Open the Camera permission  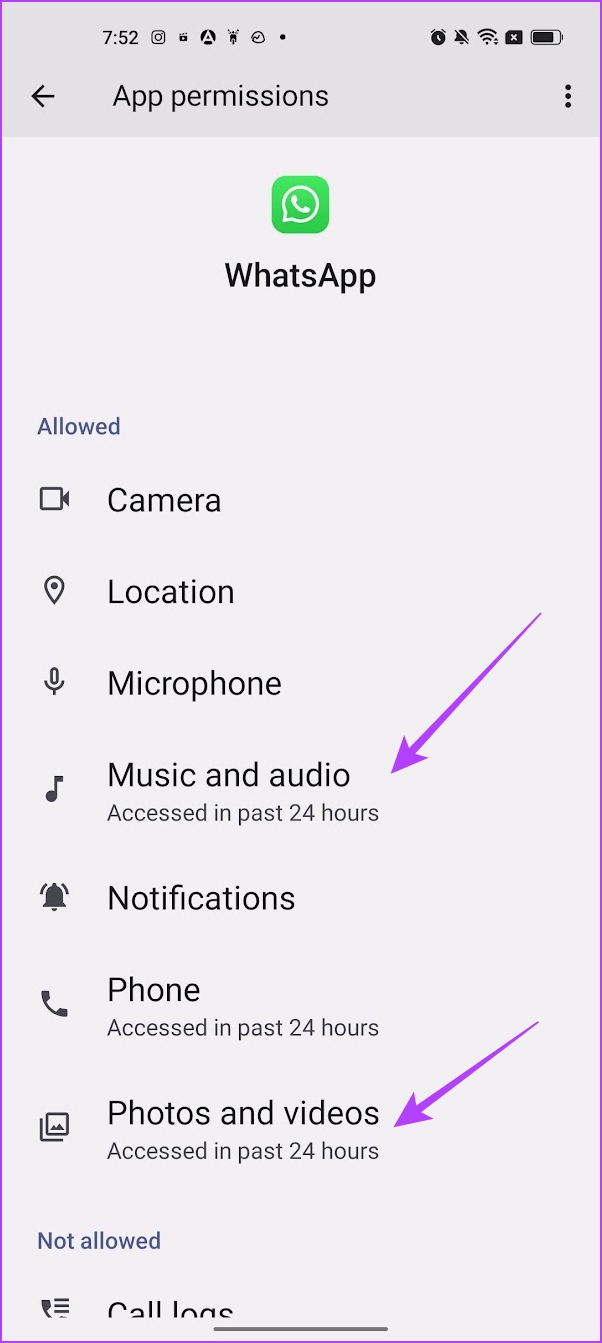(301, 500)
